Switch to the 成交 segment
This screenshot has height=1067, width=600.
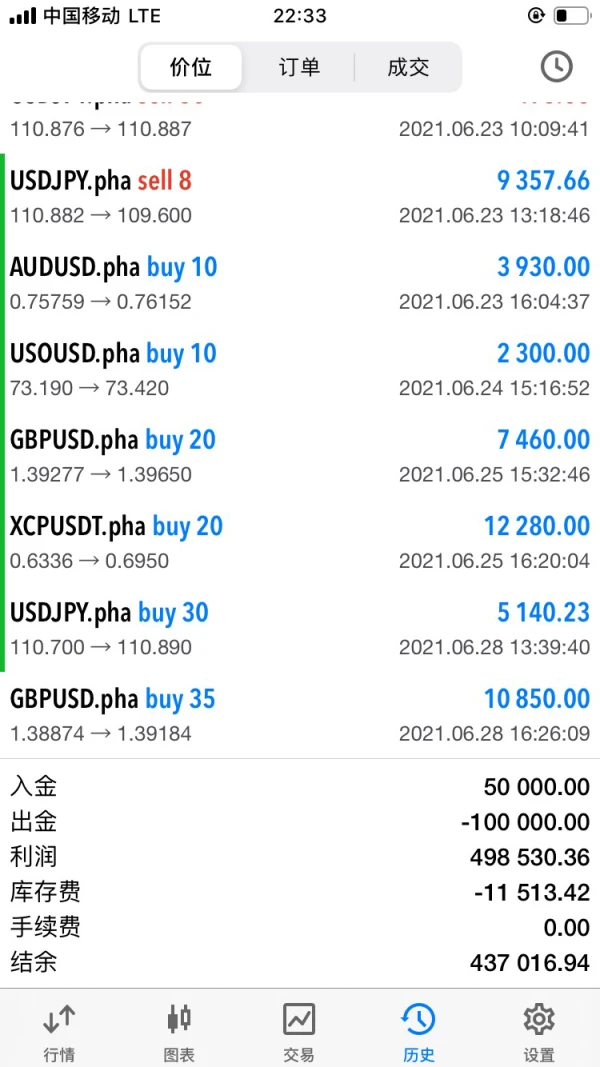407,67
